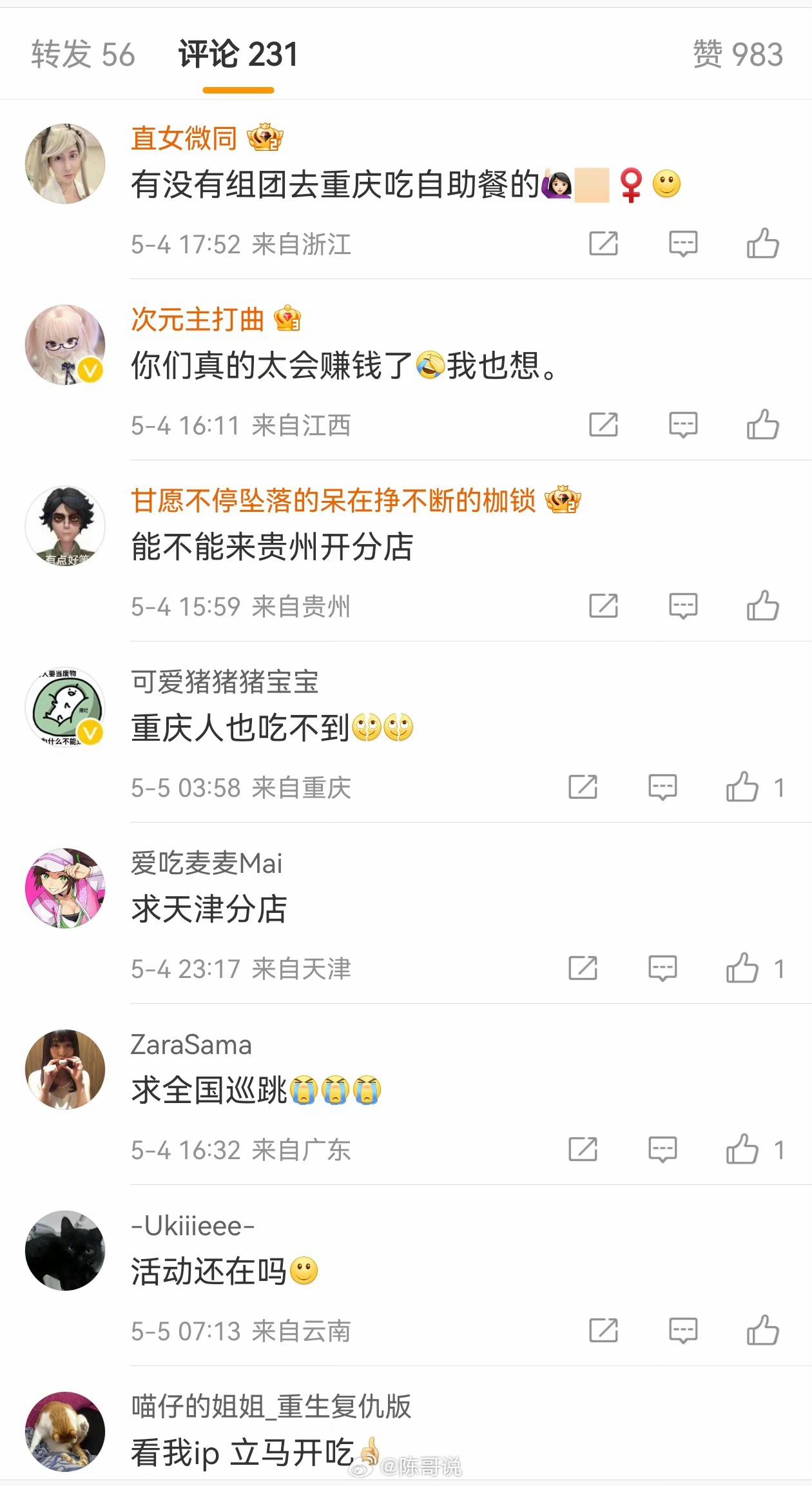Reply to -Ukiiieee-'s comment

682,1331
